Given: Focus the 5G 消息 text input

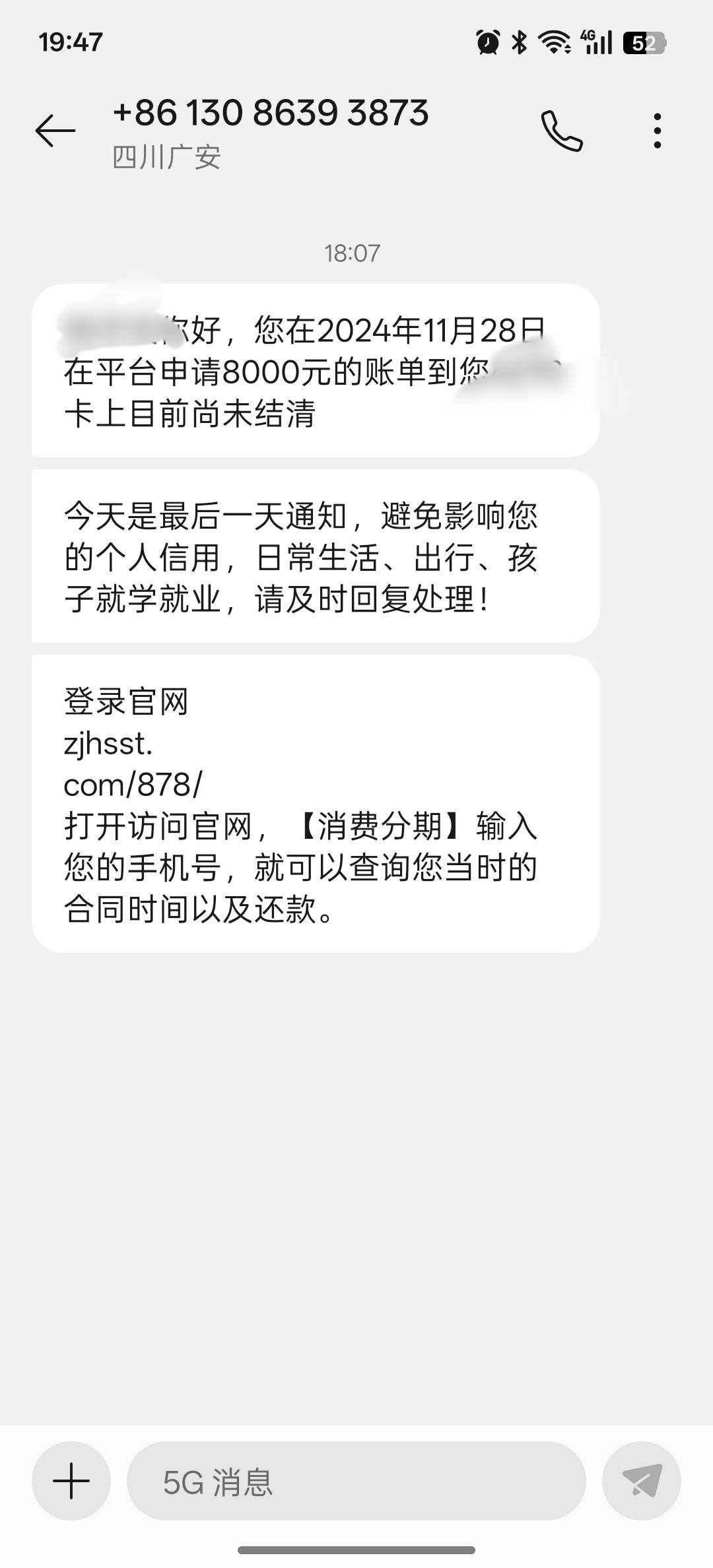Looking at the screenshot, I should tap(356, 1481).
